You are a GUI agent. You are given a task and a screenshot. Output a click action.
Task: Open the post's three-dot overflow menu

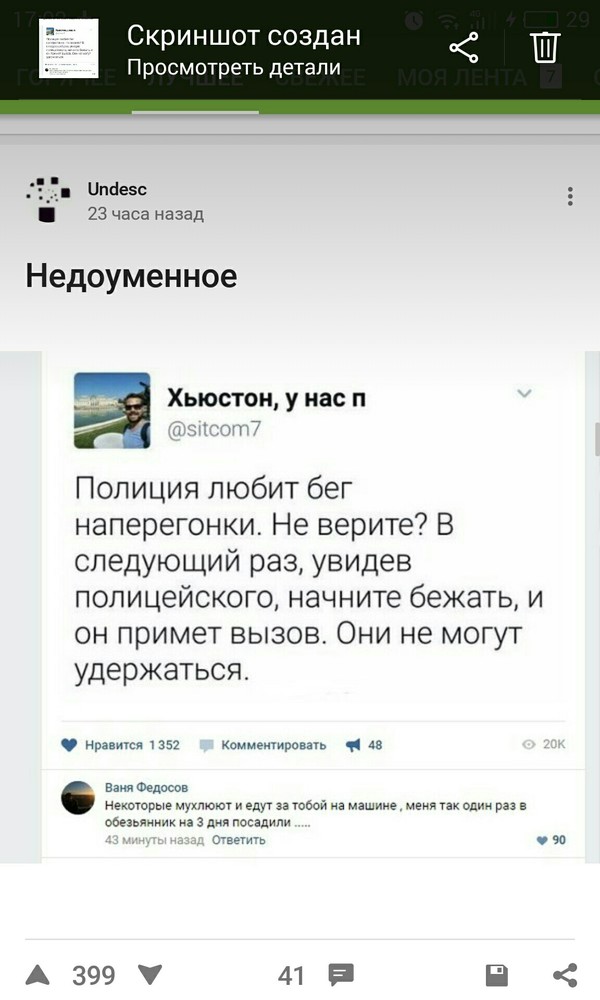coord(570,196)
